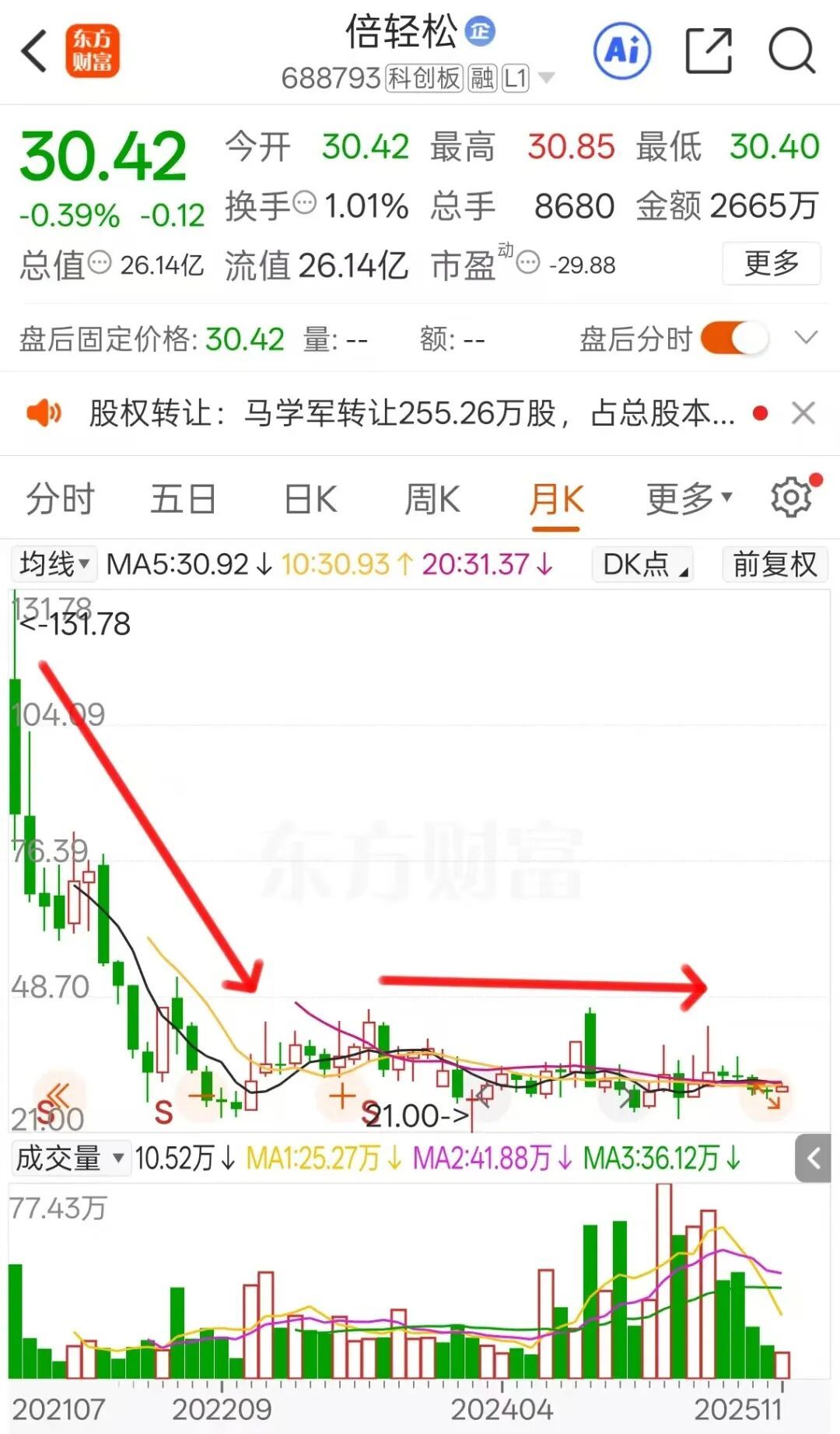Open chart settings gear
This screenshot has width=840, height=1434.
pos(792,497)
